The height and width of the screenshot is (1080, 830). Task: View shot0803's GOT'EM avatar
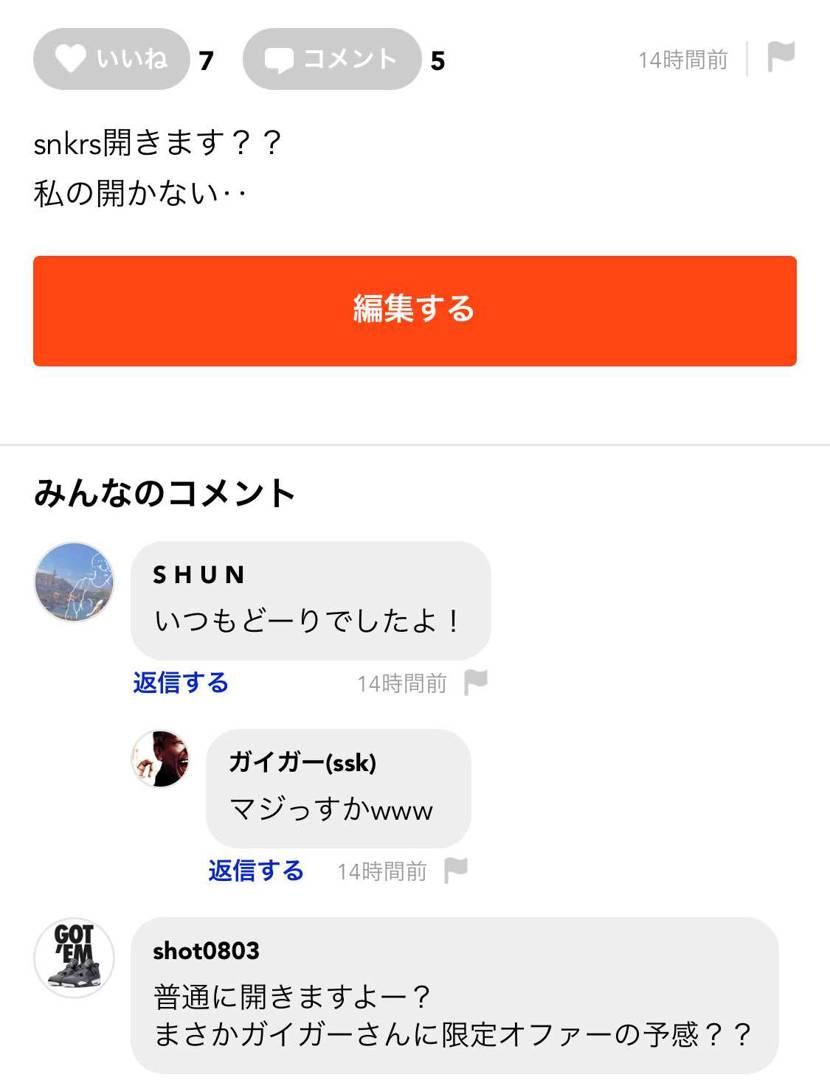point(74,957)
